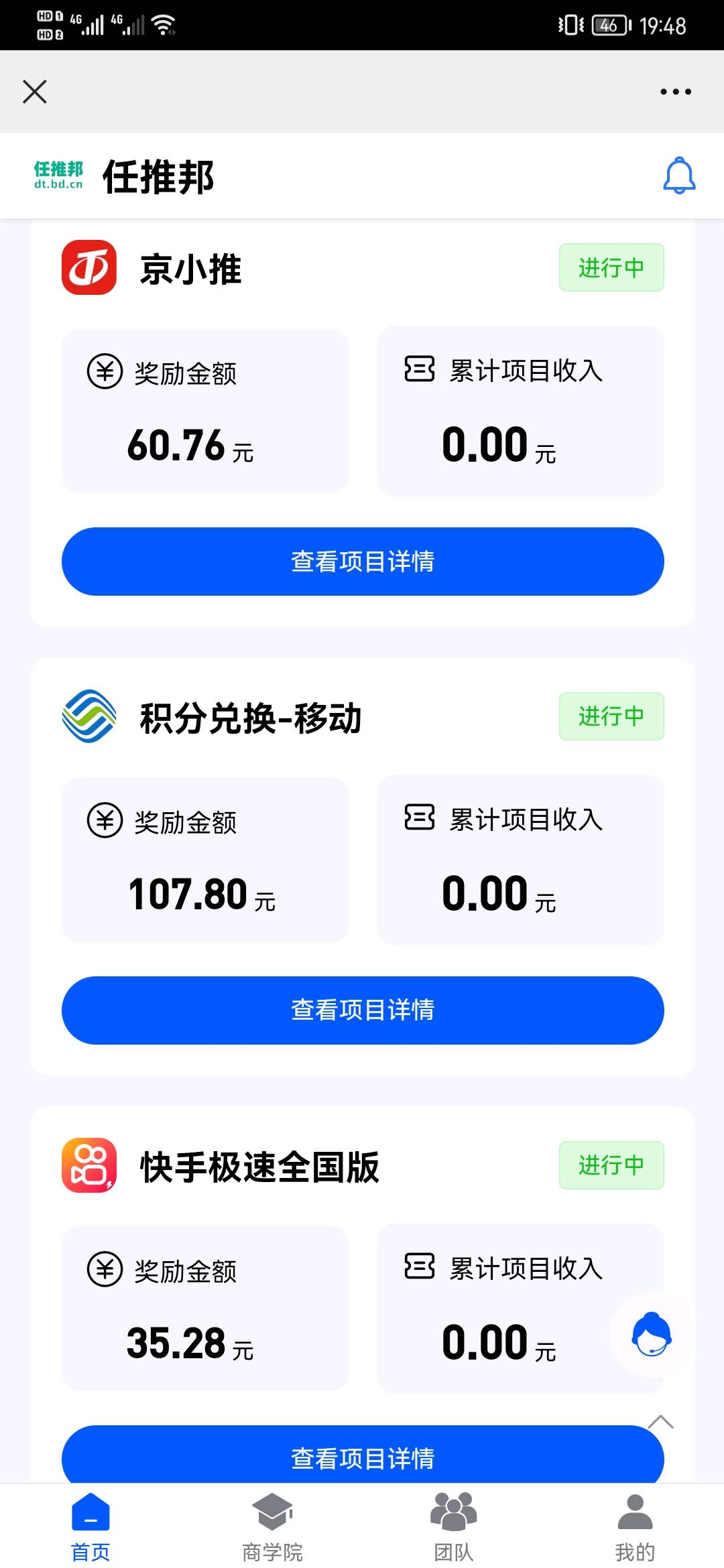The width and height of the screenshot is (724, 1568).
Task: View project details for 积分兑换-移动
Action: coord(363,1010)
